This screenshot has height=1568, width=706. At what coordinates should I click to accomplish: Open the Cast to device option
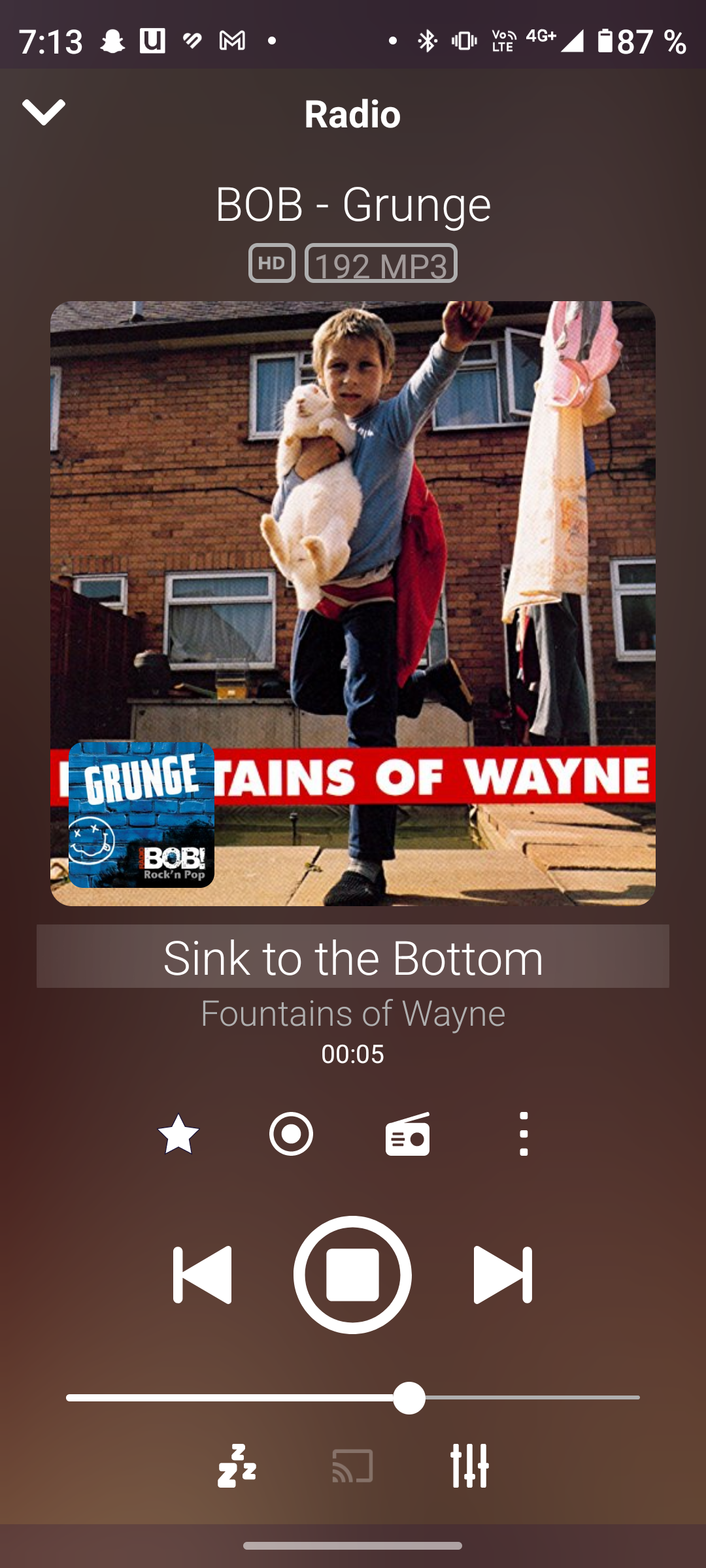point(352,1466)
